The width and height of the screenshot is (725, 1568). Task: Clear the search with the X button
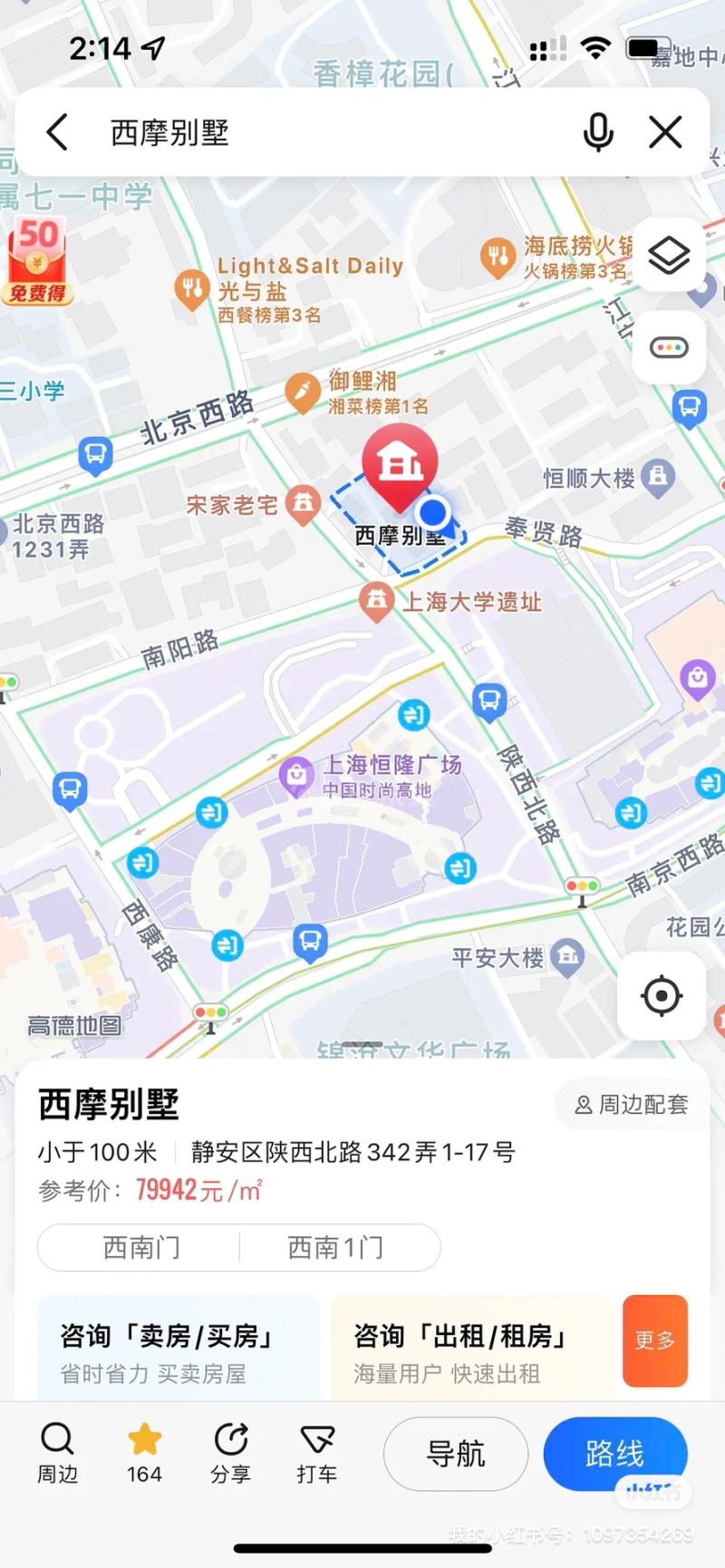pyautogui.click(x=665, y=131)
